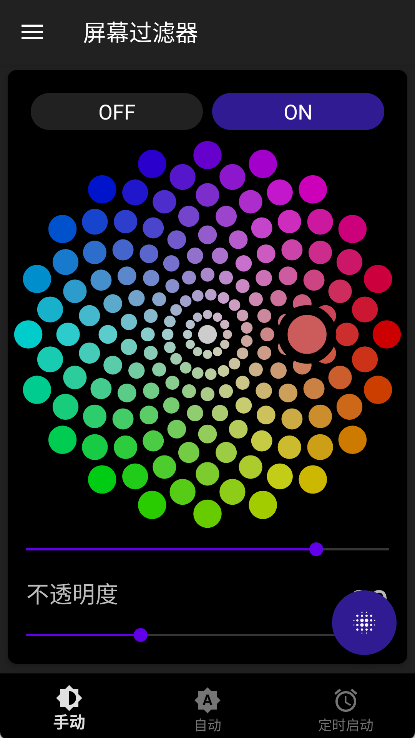Switch to the 手动 manual tab

(69, 709)
